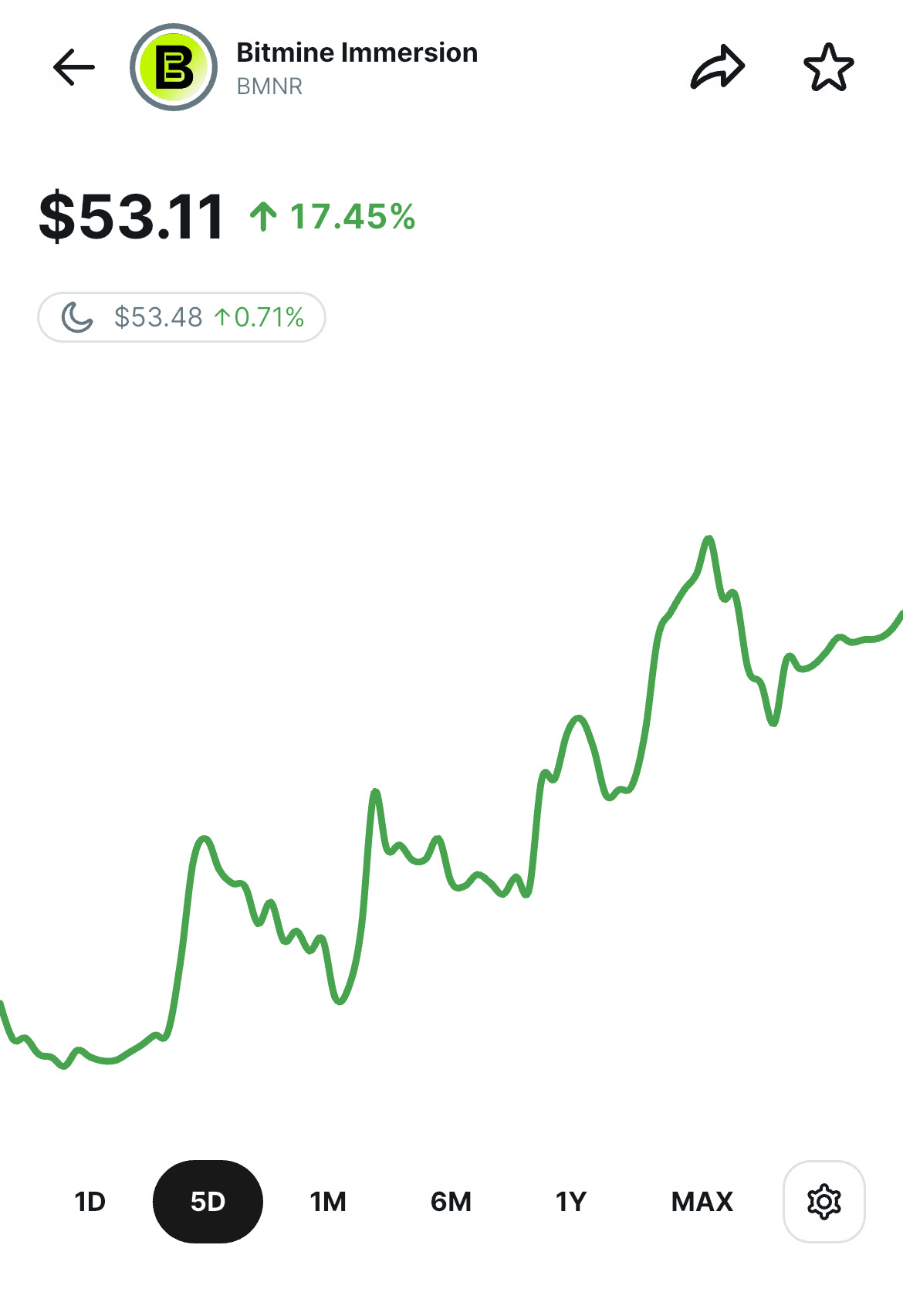Switch chart to the 1D range
Viewport: 903px width, 1316px height.
[x=90, y=1202]
